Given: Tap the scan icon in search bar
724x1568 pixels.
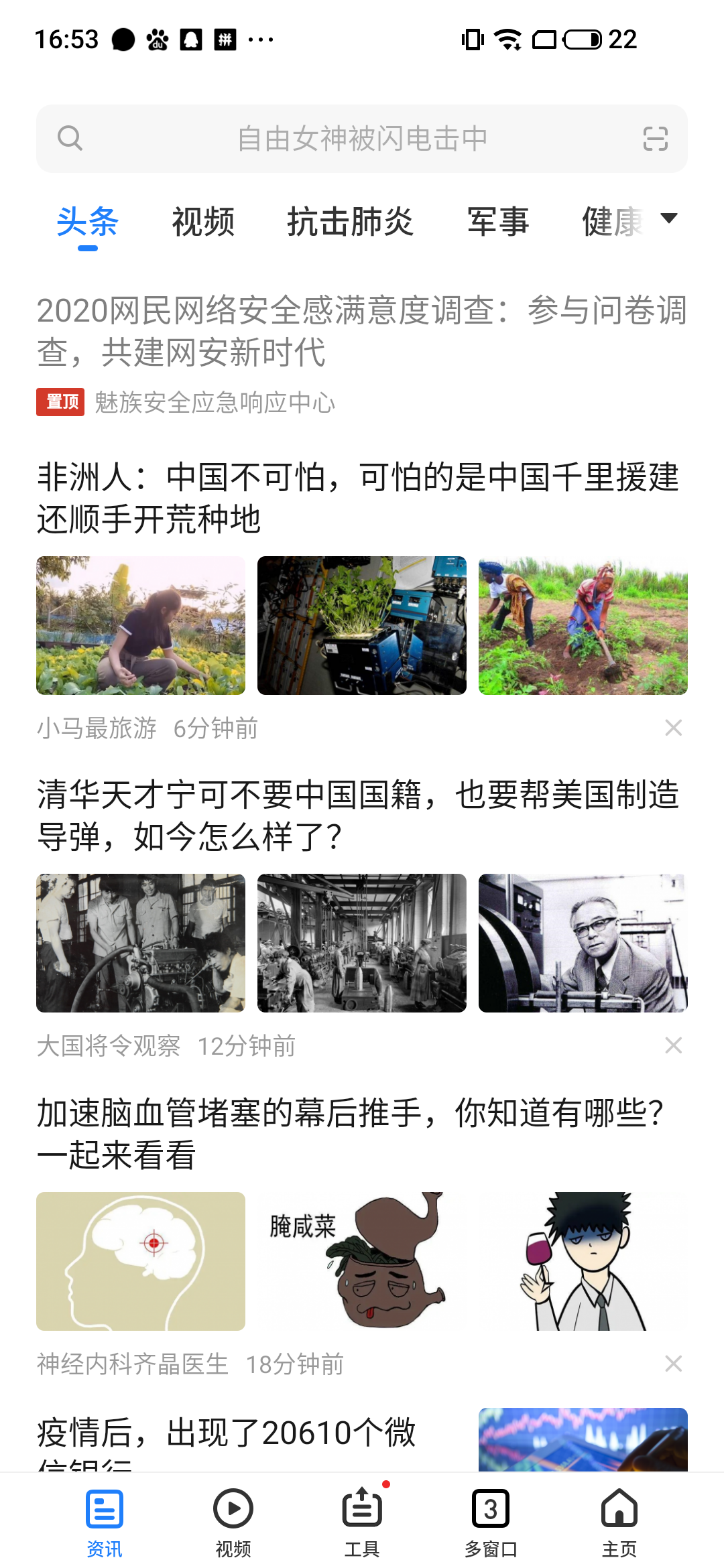Looking at the screenshot, I should pos(655,139).
